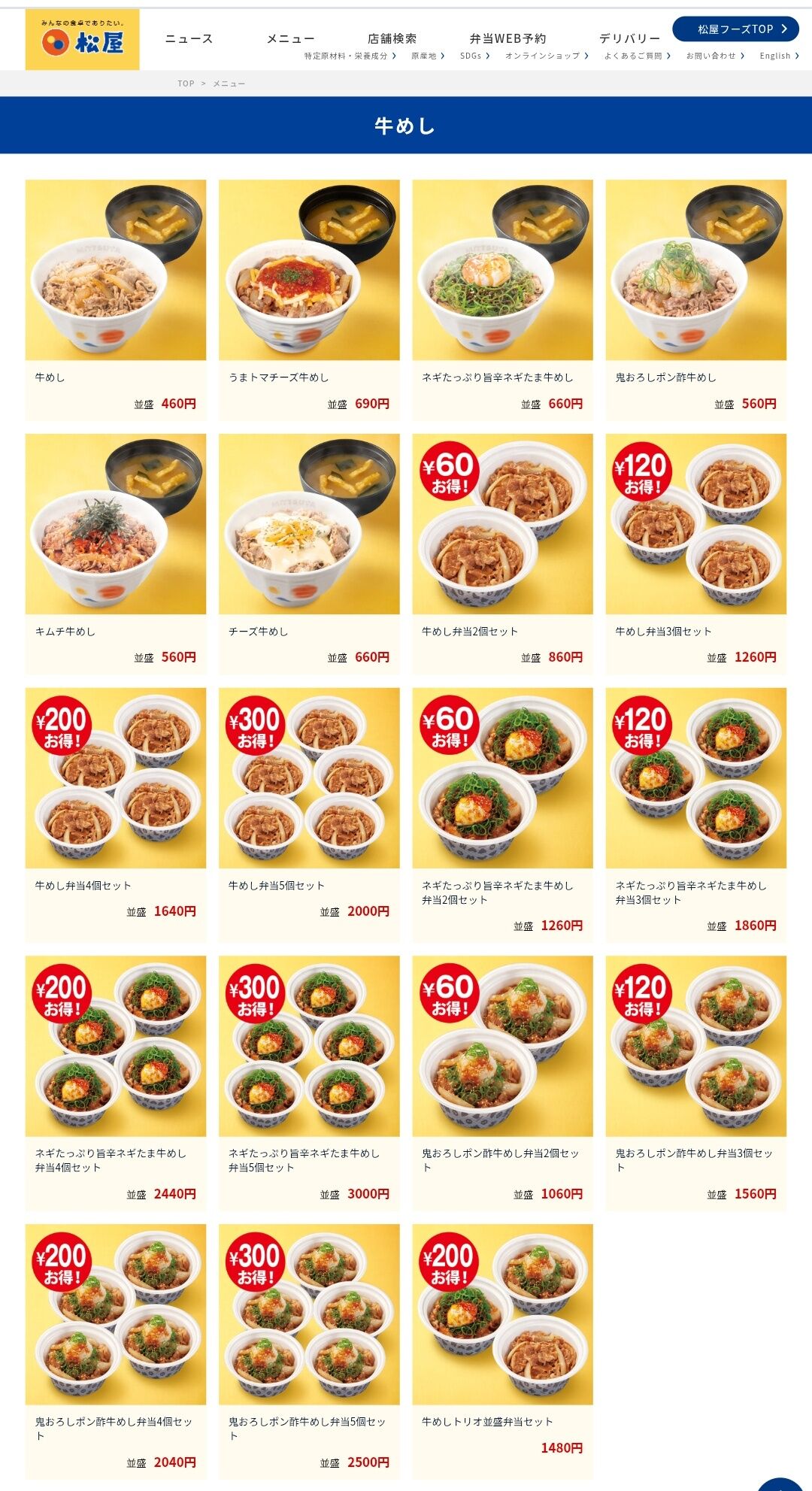Screen dimensions: 812x1491
Task: View the うまトマチーズ牛めし item
Action: coord(309,299)
